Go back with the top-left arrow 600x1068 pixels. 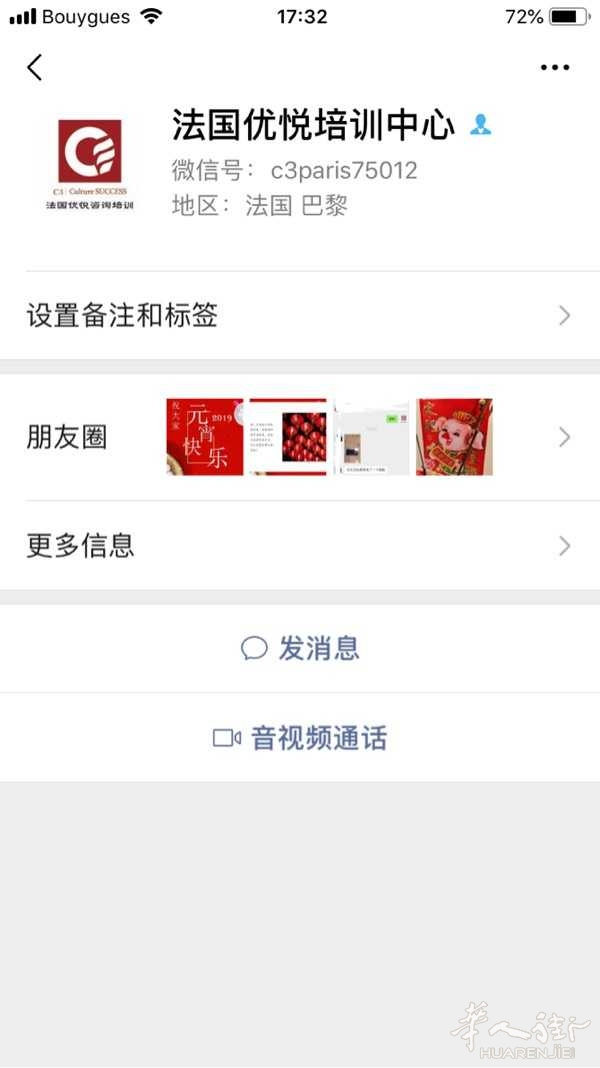(35, 67)
